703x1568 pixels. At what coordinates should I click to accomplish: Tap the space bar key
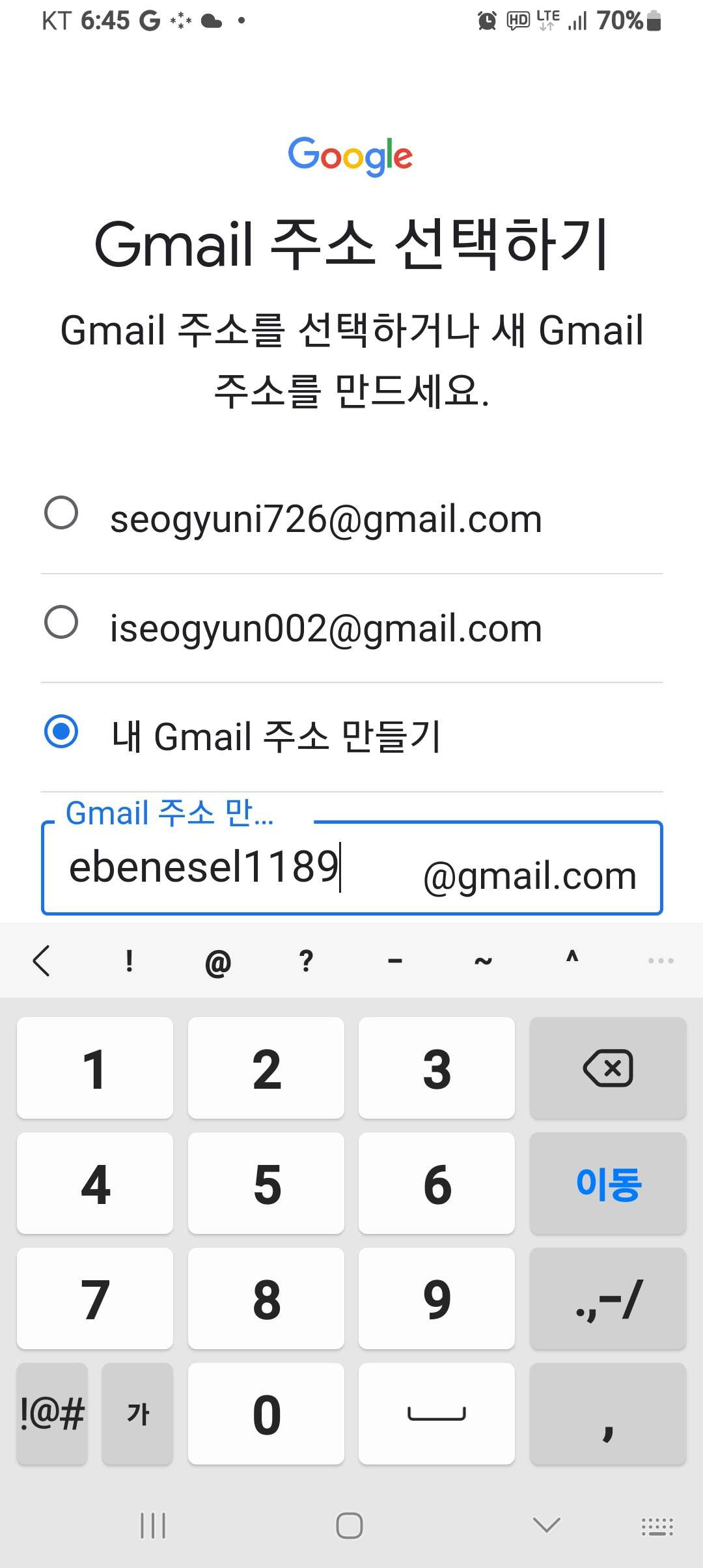click(x=437, y=1414)
